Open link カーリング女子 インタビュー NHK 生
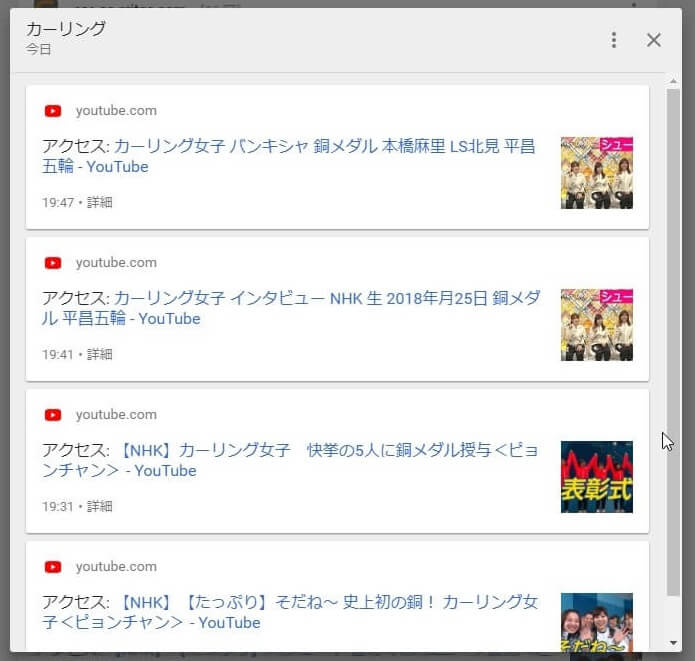This screenshot has width=695, height=661. (x=327, y=299)
